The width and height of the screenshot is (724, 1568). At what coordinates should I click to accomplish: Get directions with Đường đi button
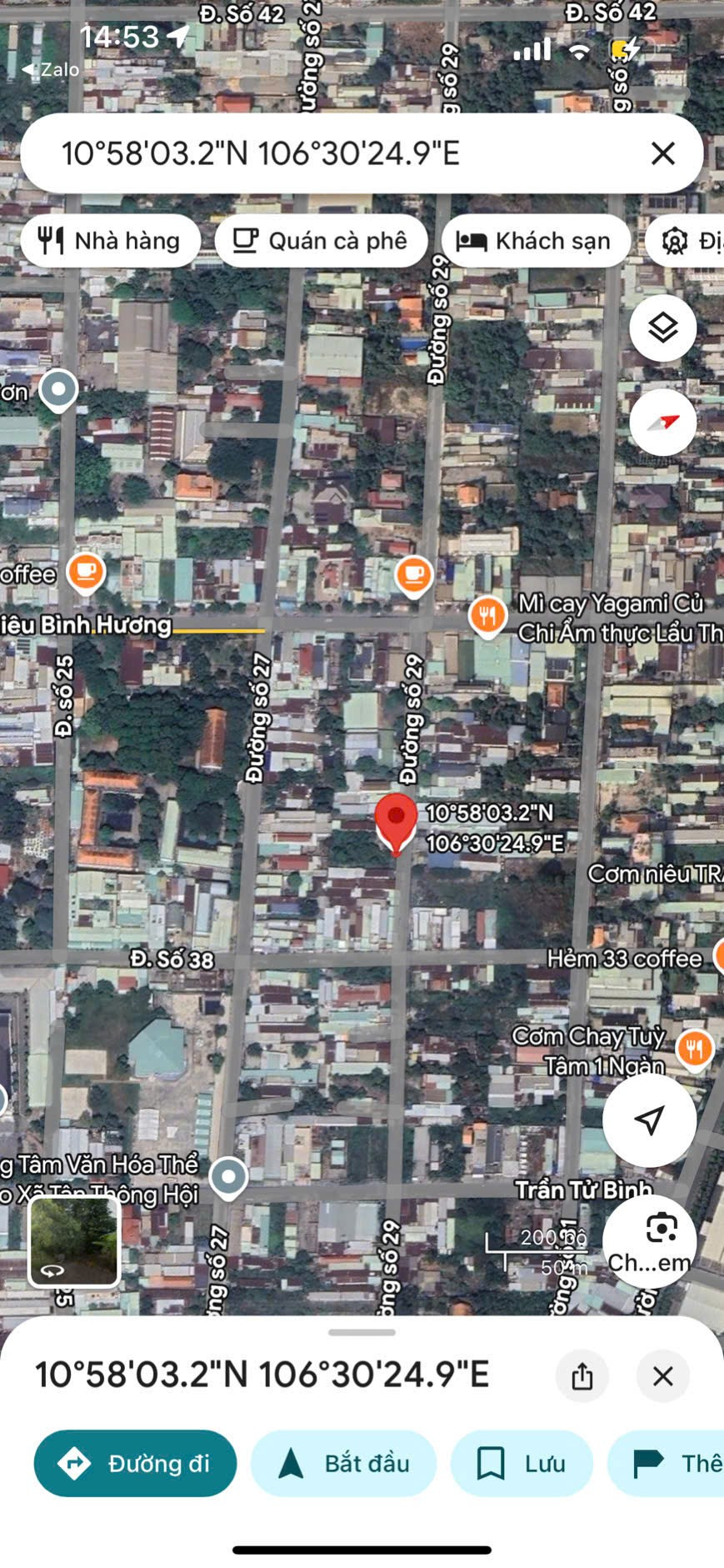(x=135, y=1463)
